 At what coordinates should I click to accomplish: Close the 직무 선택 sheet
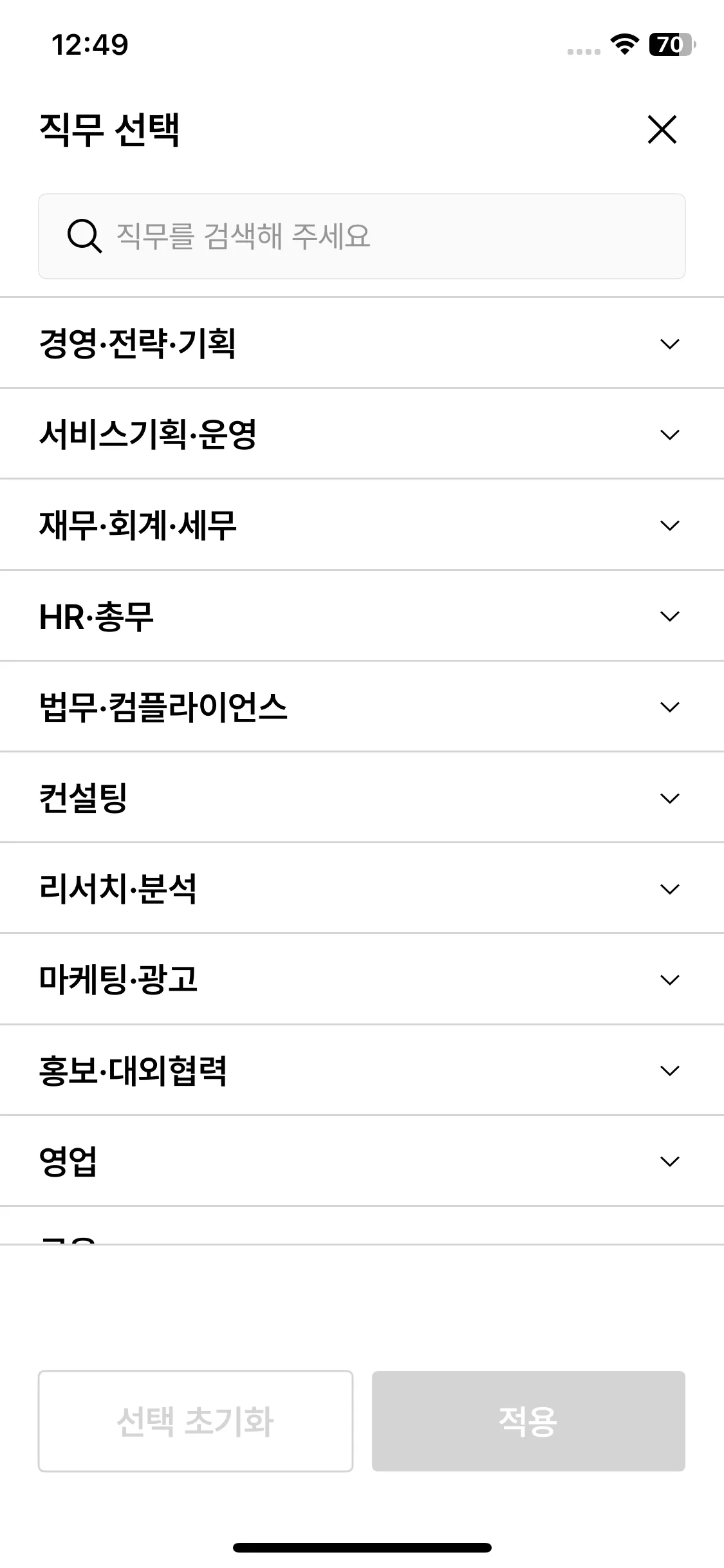coord(662,129)
